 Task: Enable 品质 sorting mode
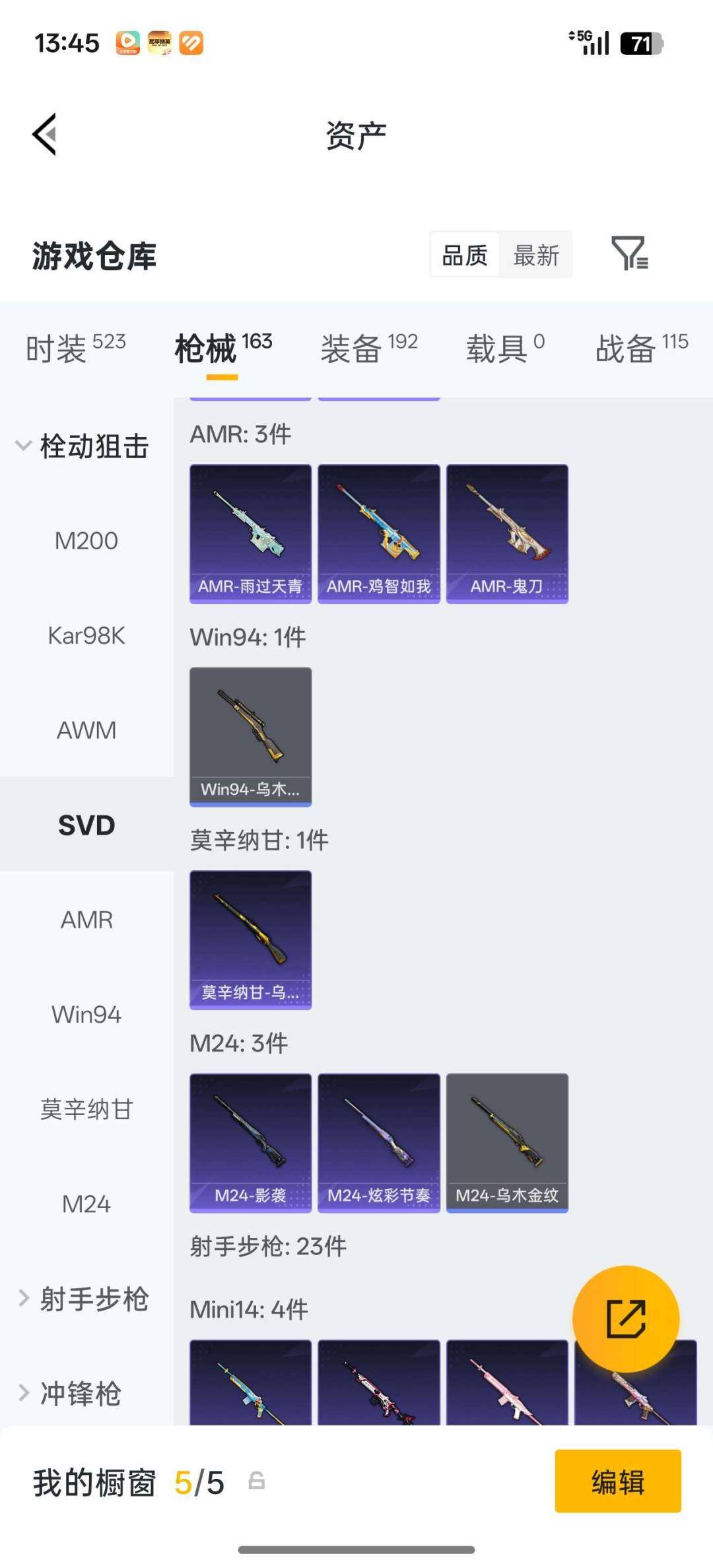464,255
